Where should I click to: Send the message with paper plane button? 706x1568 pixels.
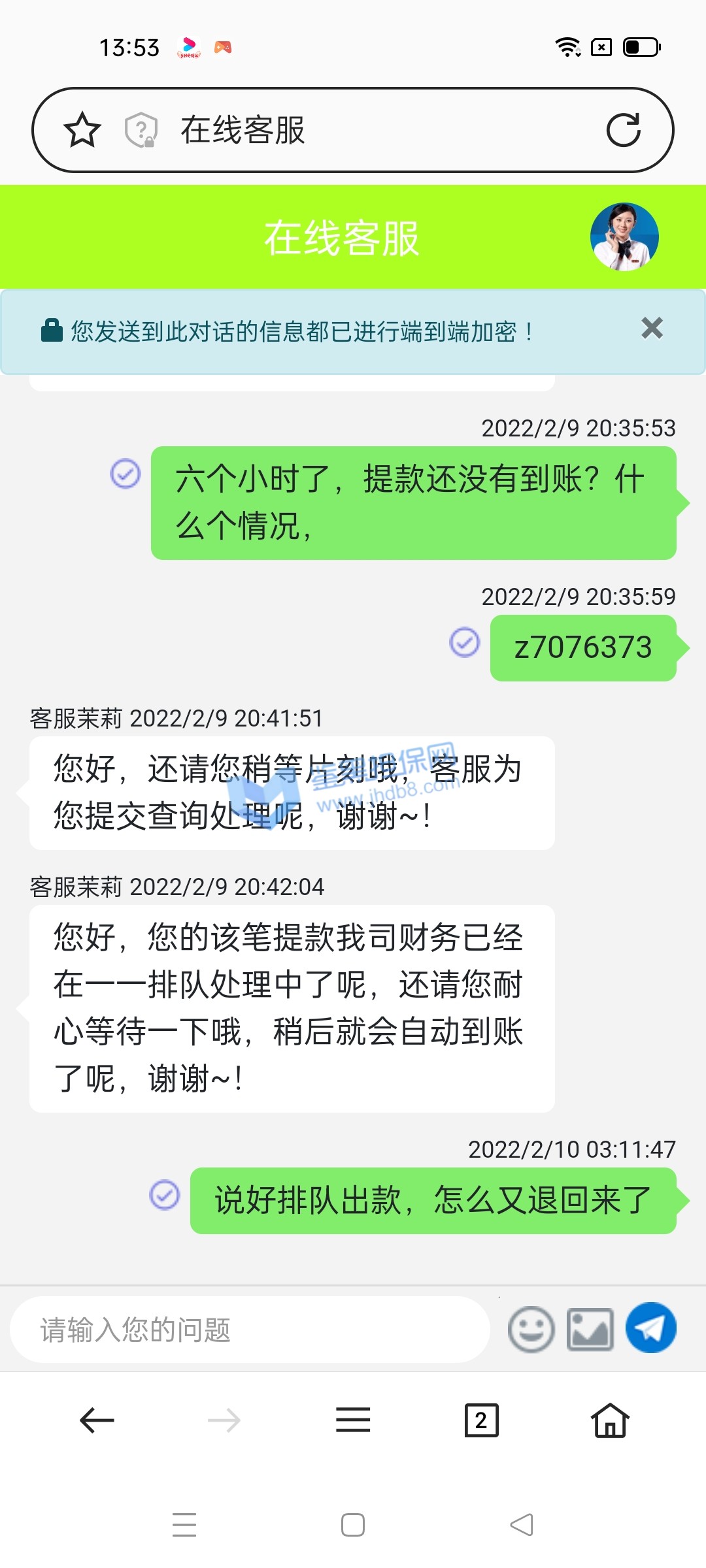click(x=650, y=1328)
